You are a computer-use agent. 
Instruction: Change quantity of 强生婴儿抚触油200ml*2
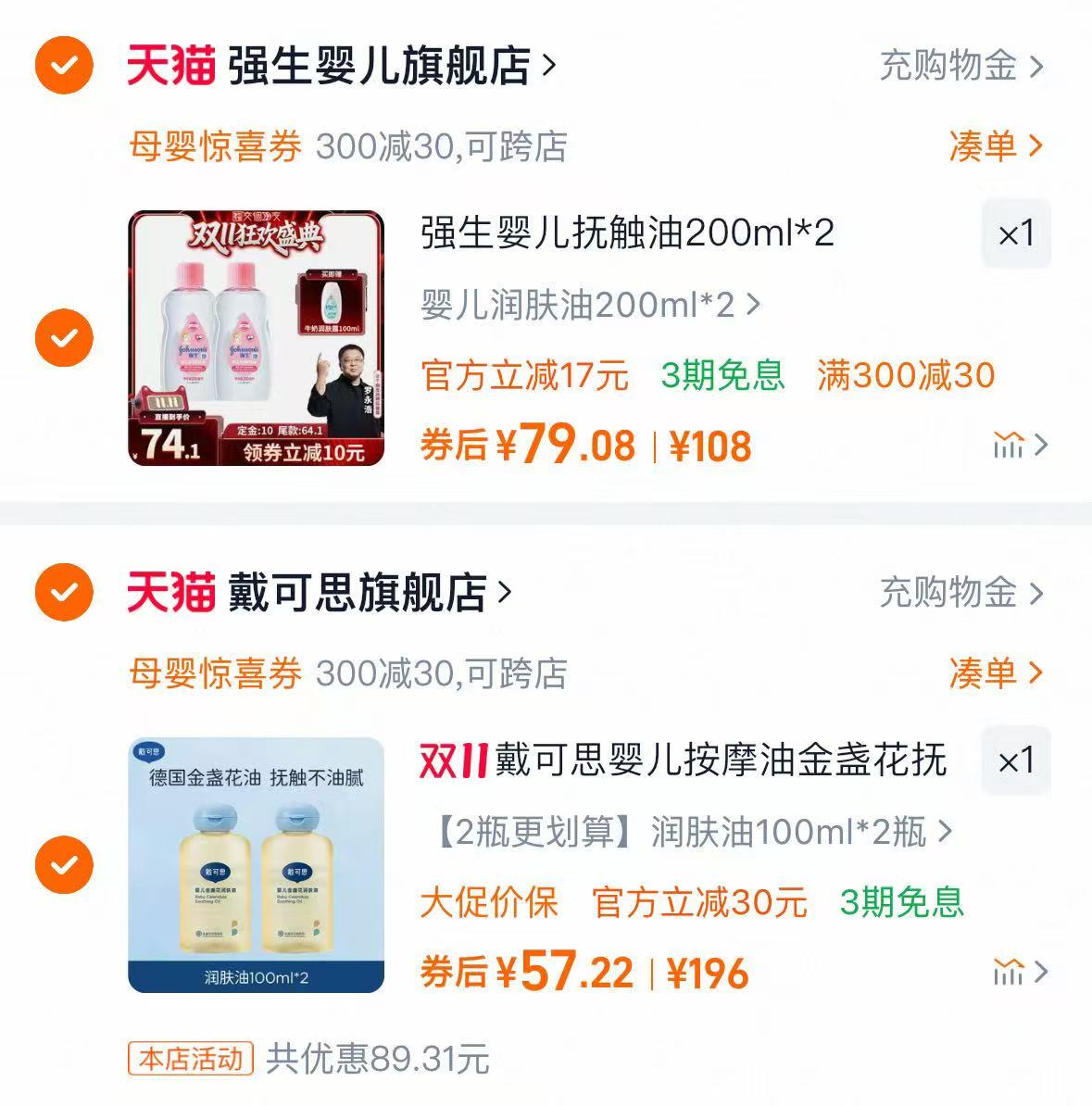click(1015, 234)
